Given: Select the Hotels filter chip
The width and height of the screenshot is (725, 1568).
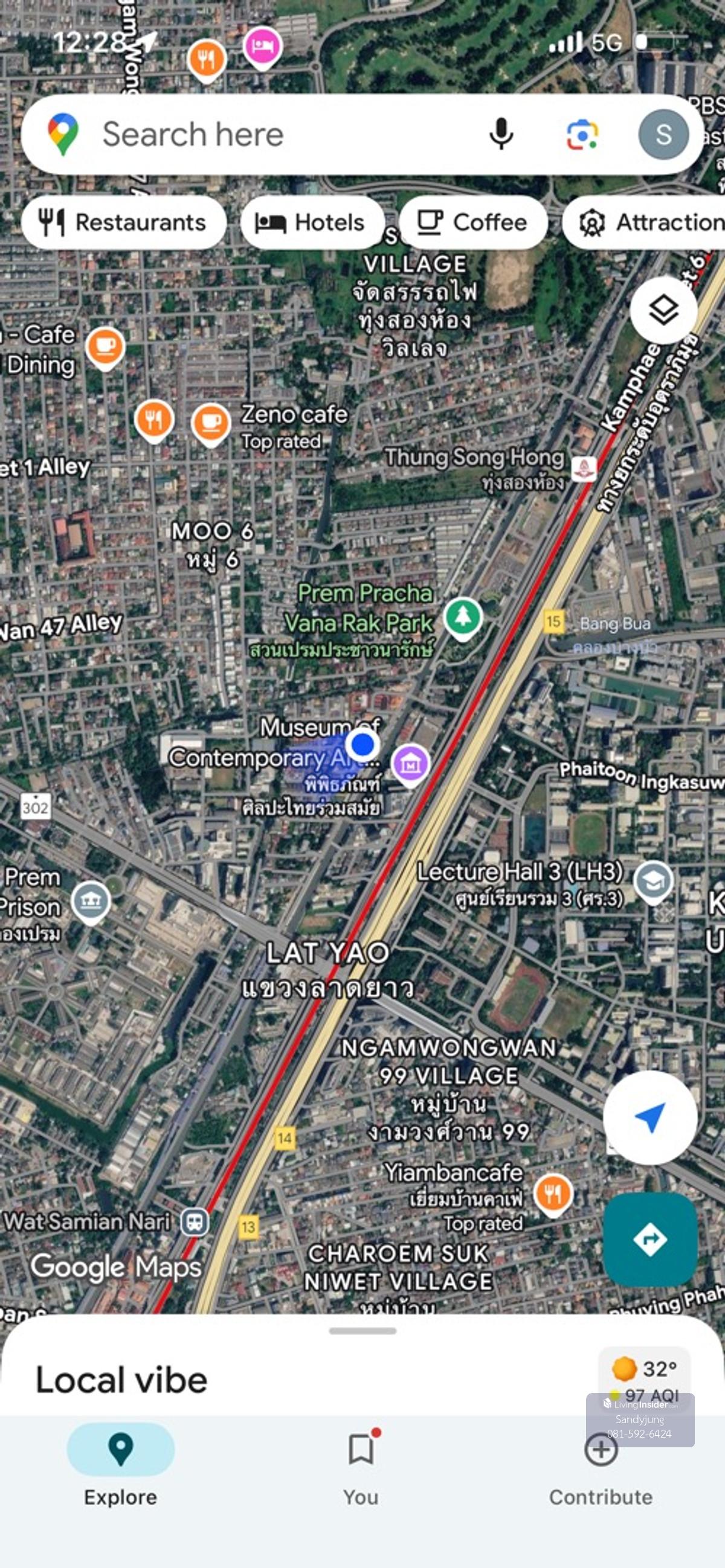Looking at the screenshot, I should [x=311, y=223].
